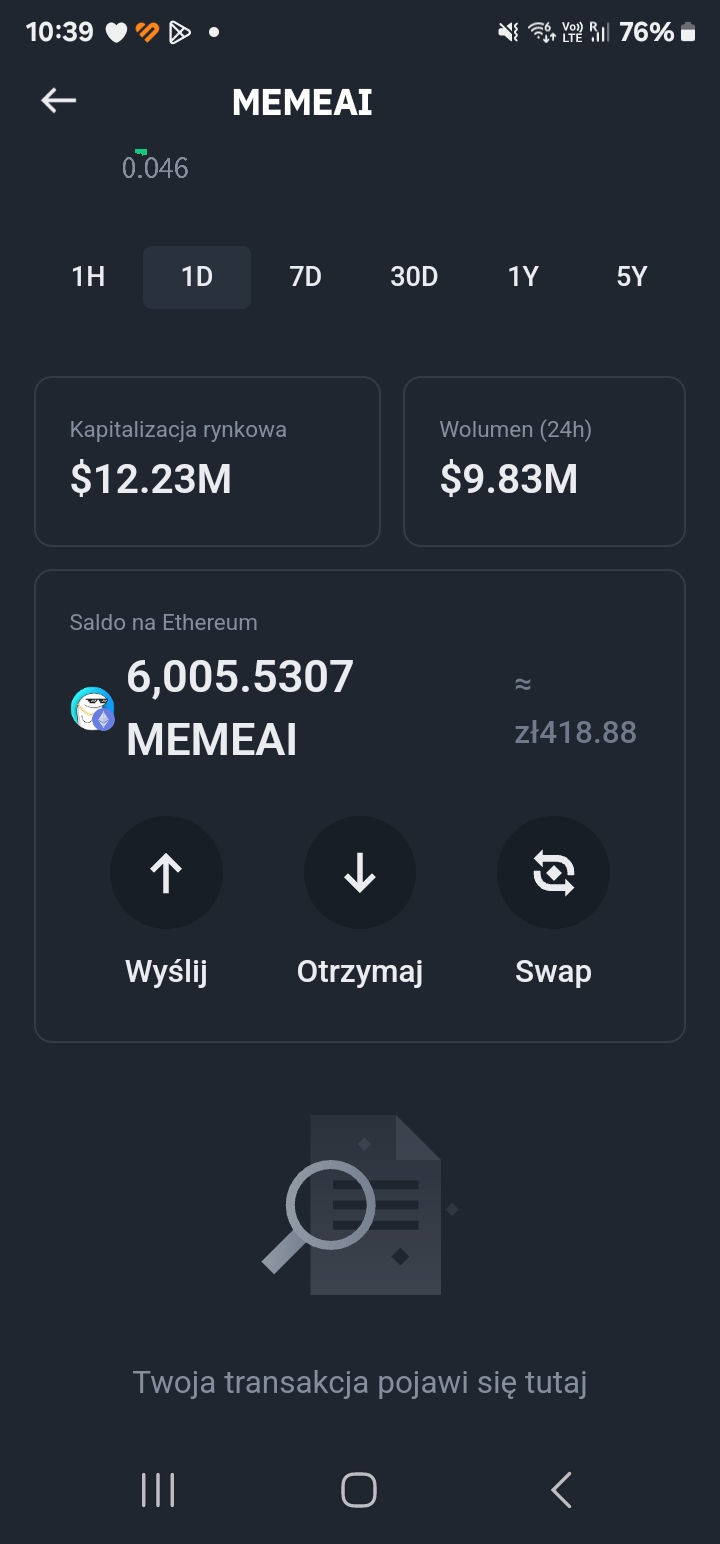Start a Swap of MEMEAI
720x1544 pixels.
[x=553, y=873]
